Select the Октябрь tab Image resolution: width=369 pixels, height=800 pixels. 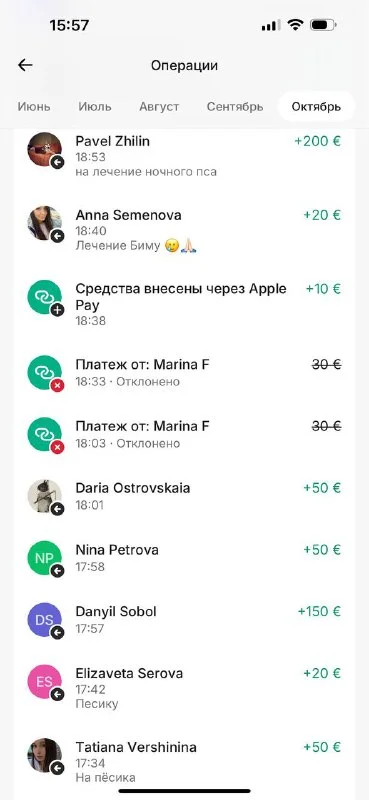coord(316,106)
